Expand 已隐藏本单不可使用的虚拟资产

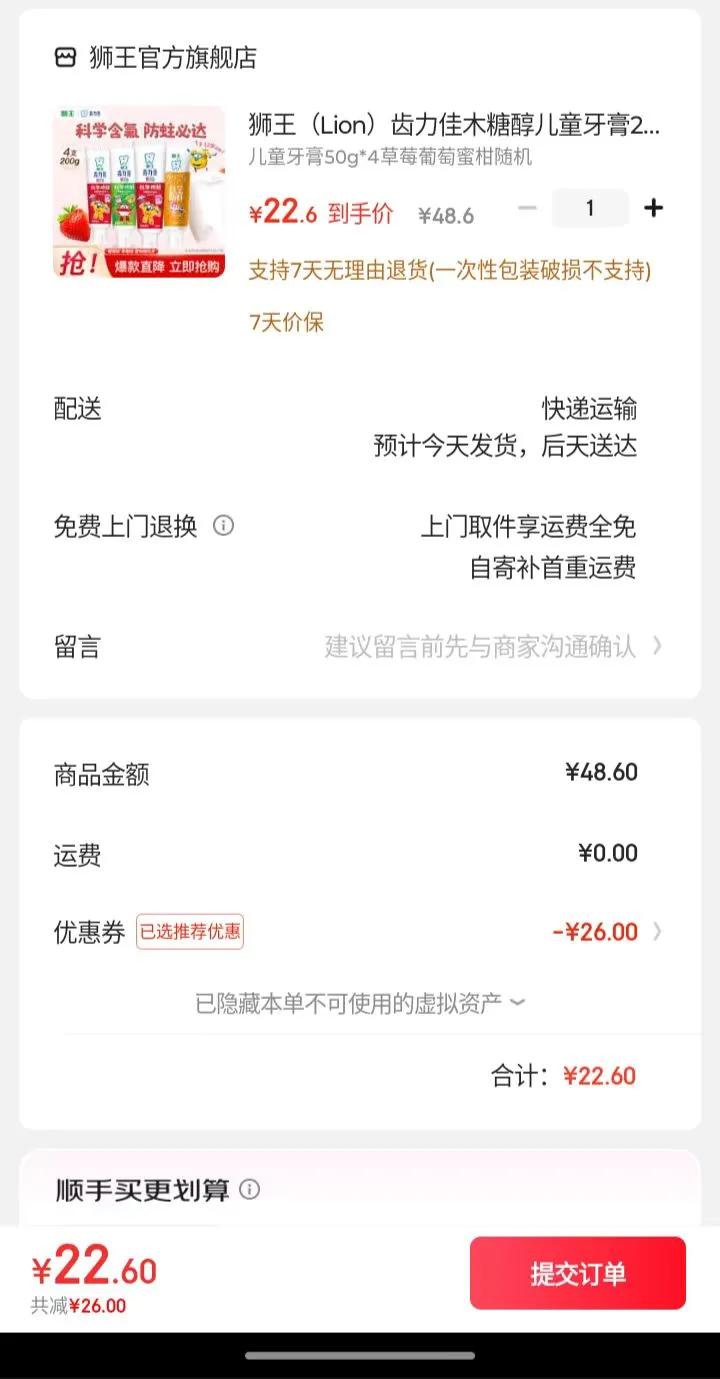pos(360,1003)
